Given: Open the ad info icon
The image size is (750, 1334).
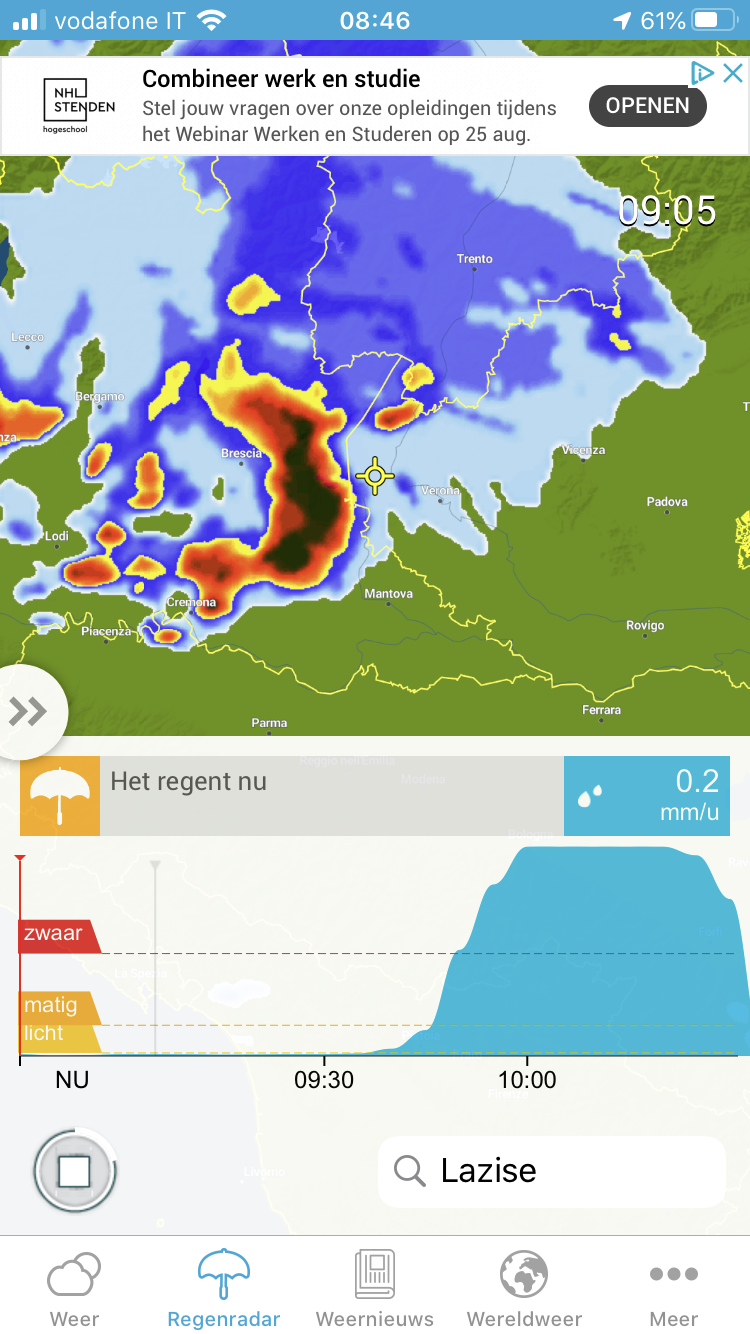Looking at the screenshot, I should coord(703,73).
